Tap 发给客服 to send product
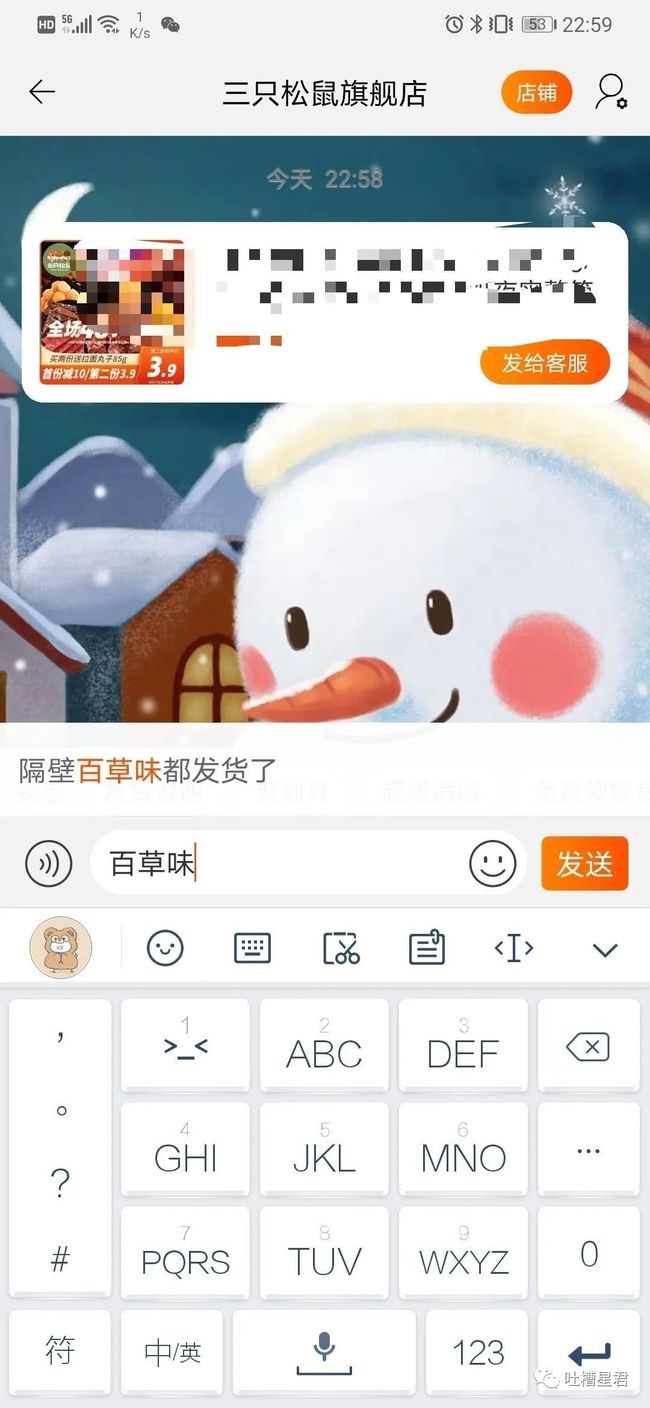 (545, 363)
